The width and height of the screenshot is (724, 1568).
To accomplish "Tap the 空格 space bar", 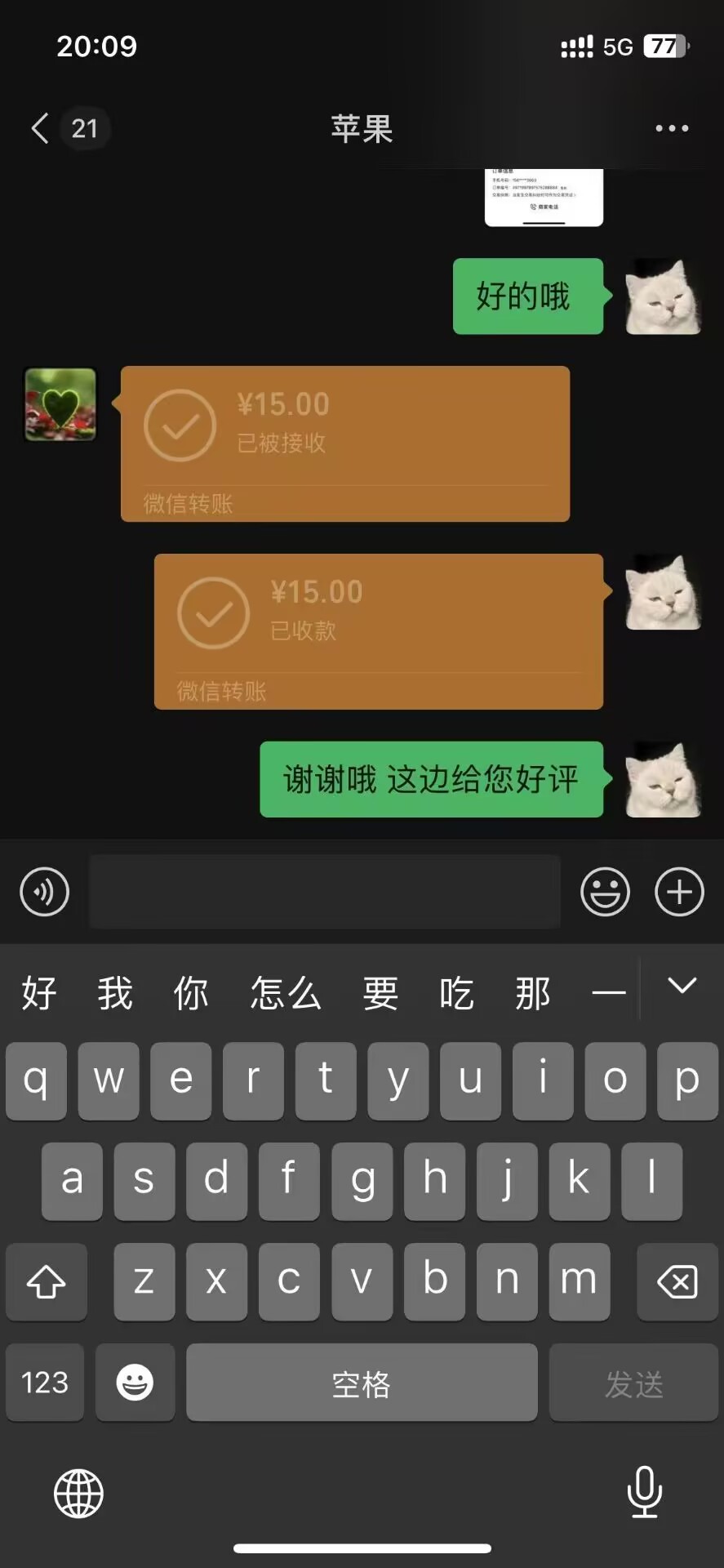I will coord(362,1383).
